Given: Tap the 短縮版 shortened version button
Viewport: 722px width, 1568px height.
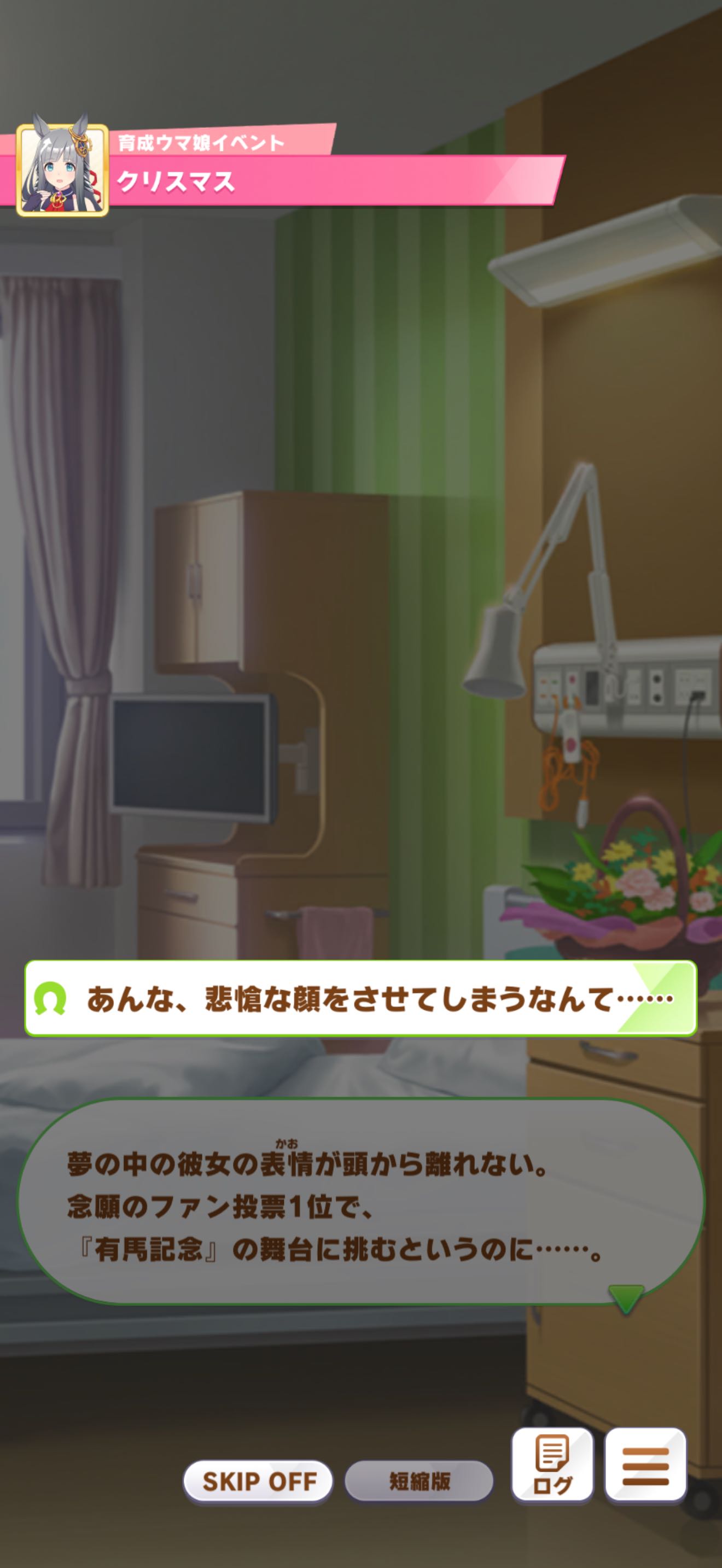Looking at the screenshot, I should pyautogui.click(x=419, y=1481).
